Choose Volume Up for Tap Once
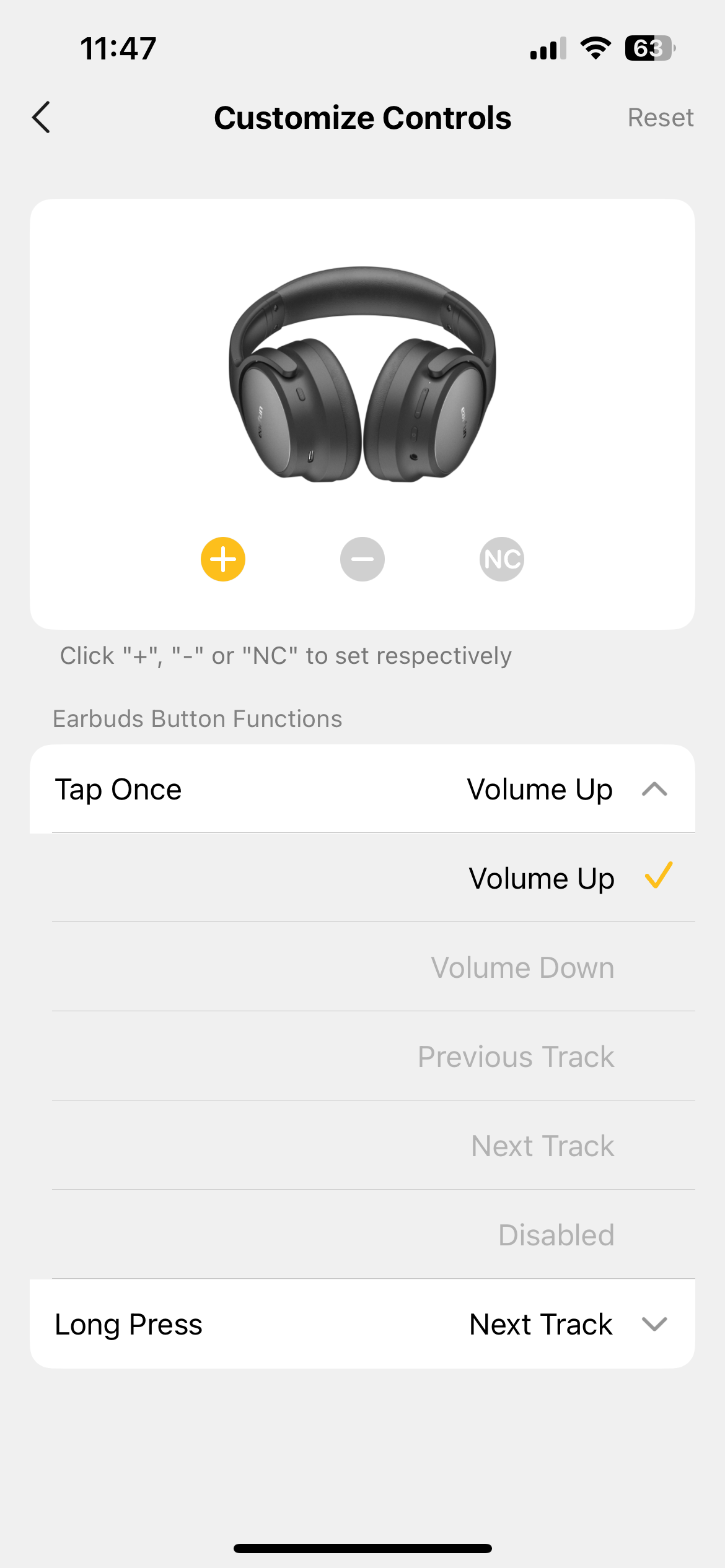Screen dimensions: 725x1568 click(x=541, y=878)
